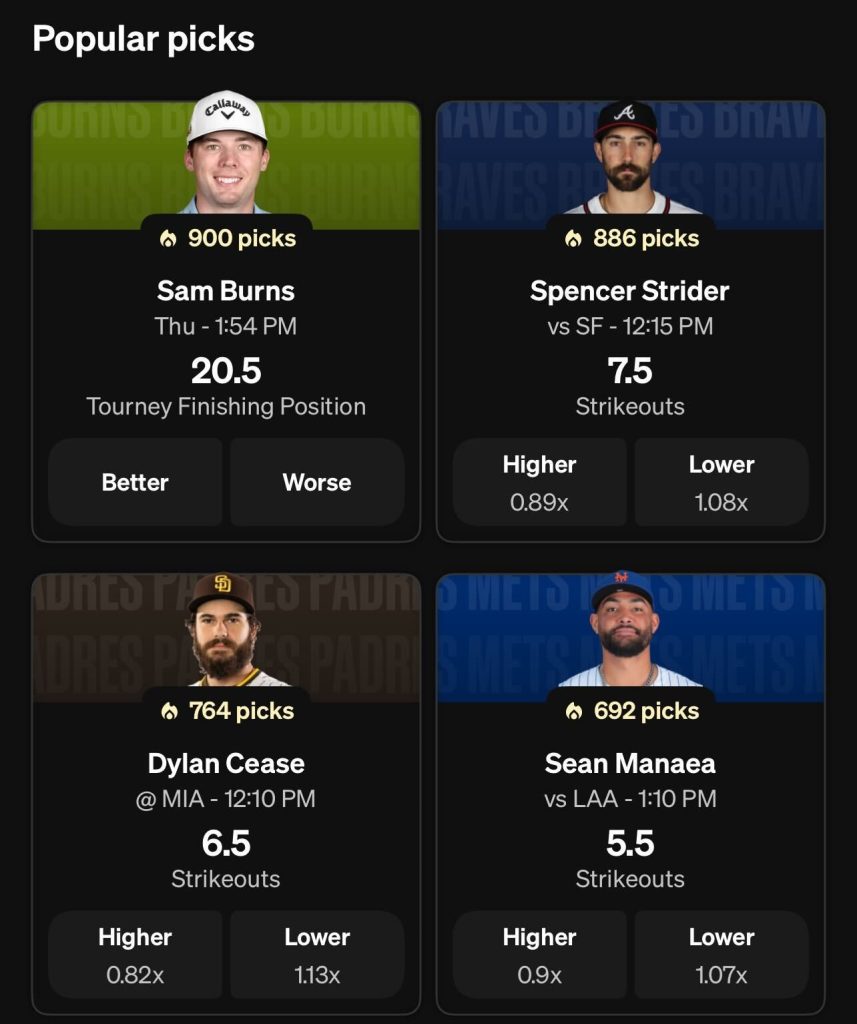View Sean Manaea player card
Viewport: 857px width, 1024px height.
pyautogui.click(x=630, y=763)
